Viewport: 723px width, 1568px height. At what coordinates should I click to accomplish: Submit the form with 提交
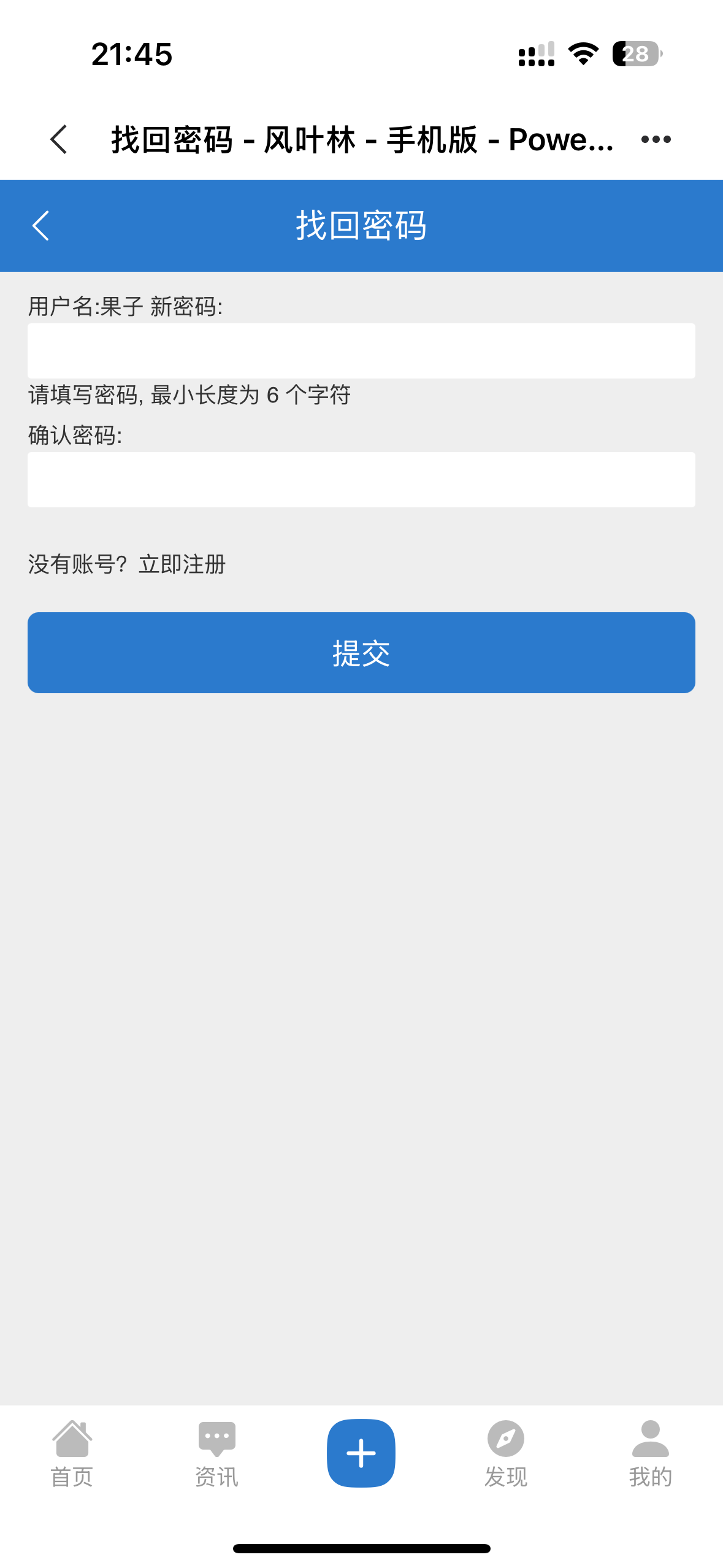(361, 653)
